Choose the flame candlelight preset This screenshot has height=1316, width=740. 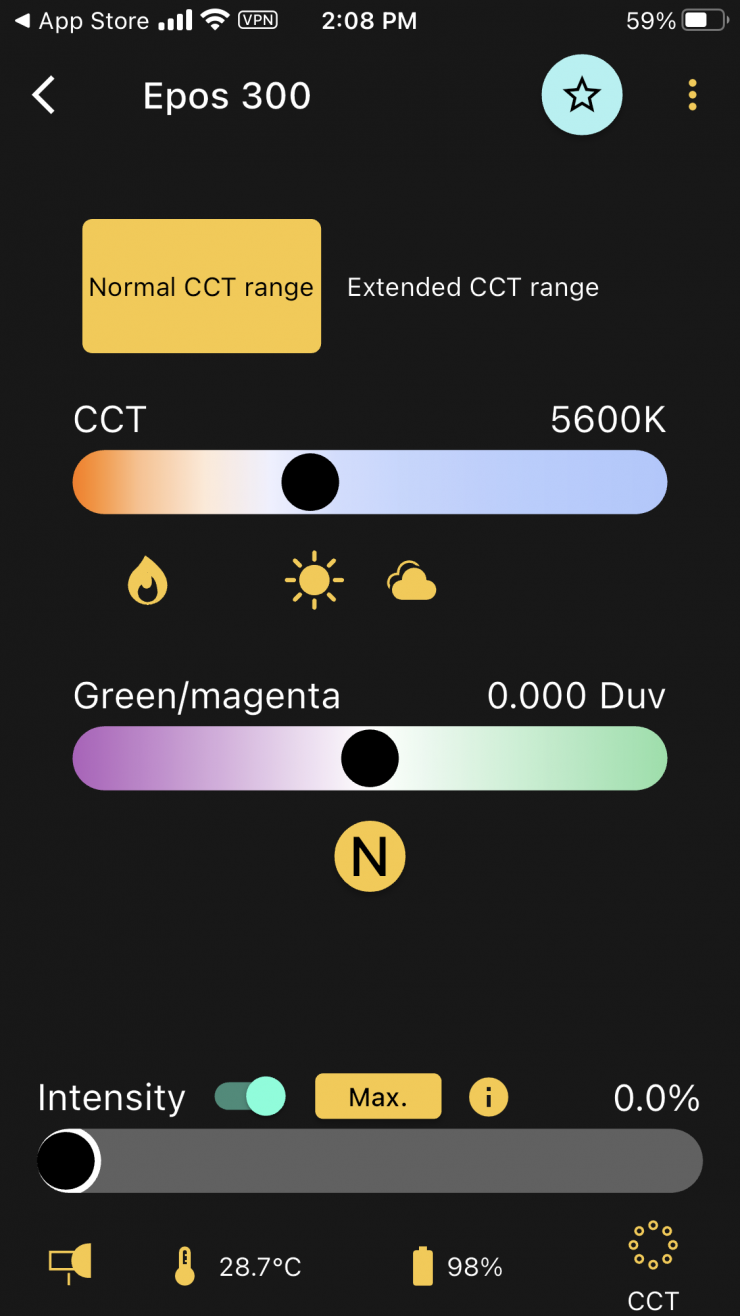[x=147, y=581]
